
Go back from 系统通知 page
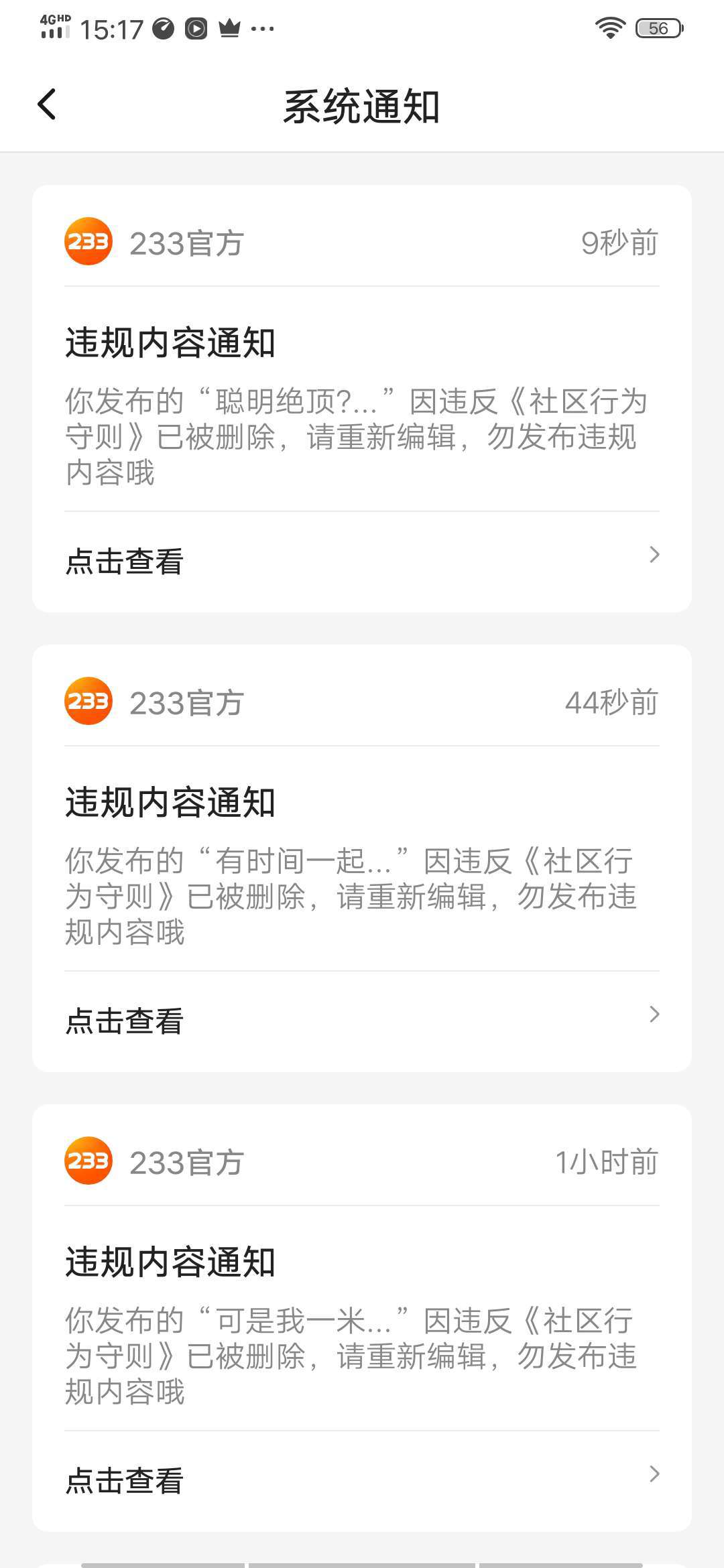click(47, 105)
